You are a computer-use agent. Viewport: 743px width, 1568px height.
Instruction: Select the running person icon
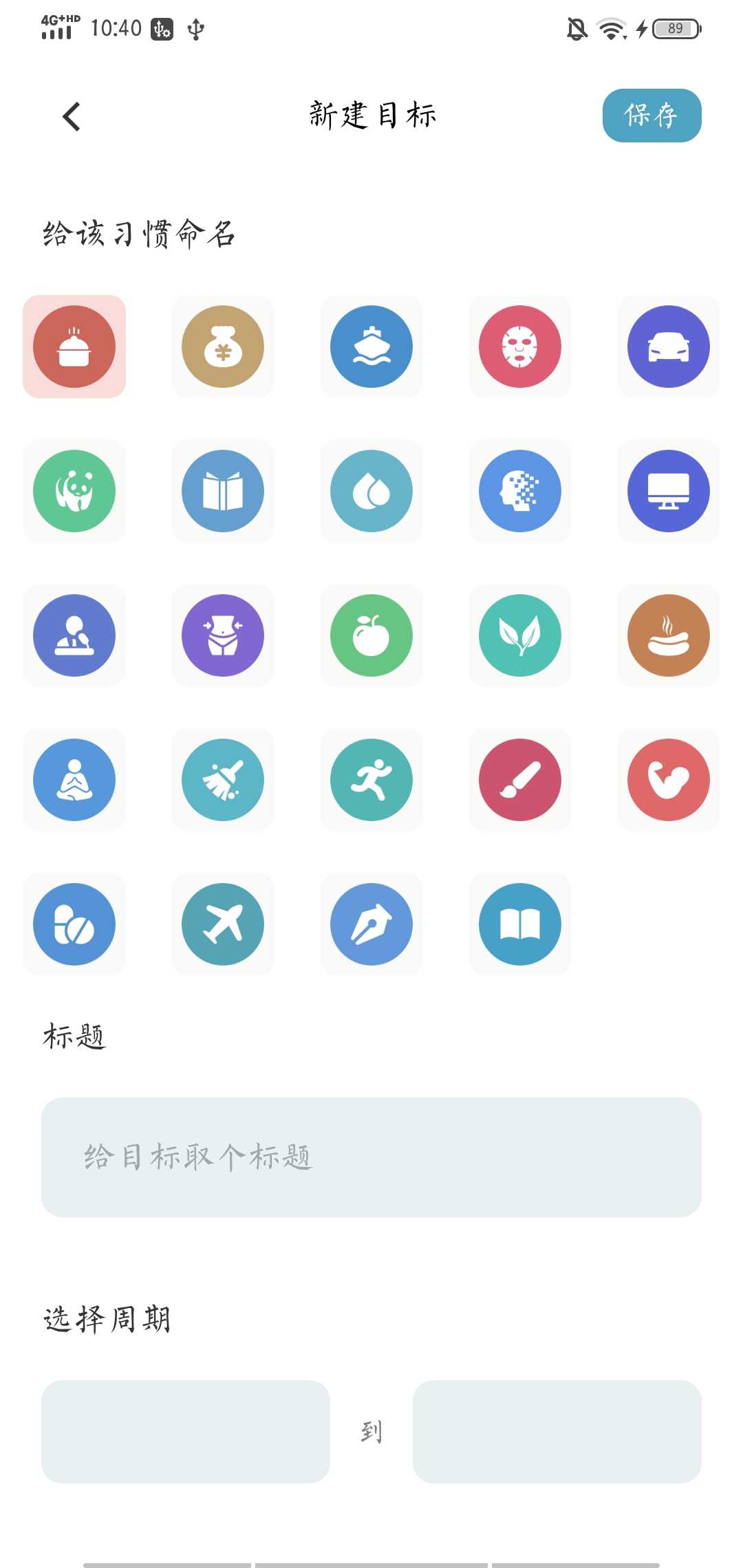(371, 780)
